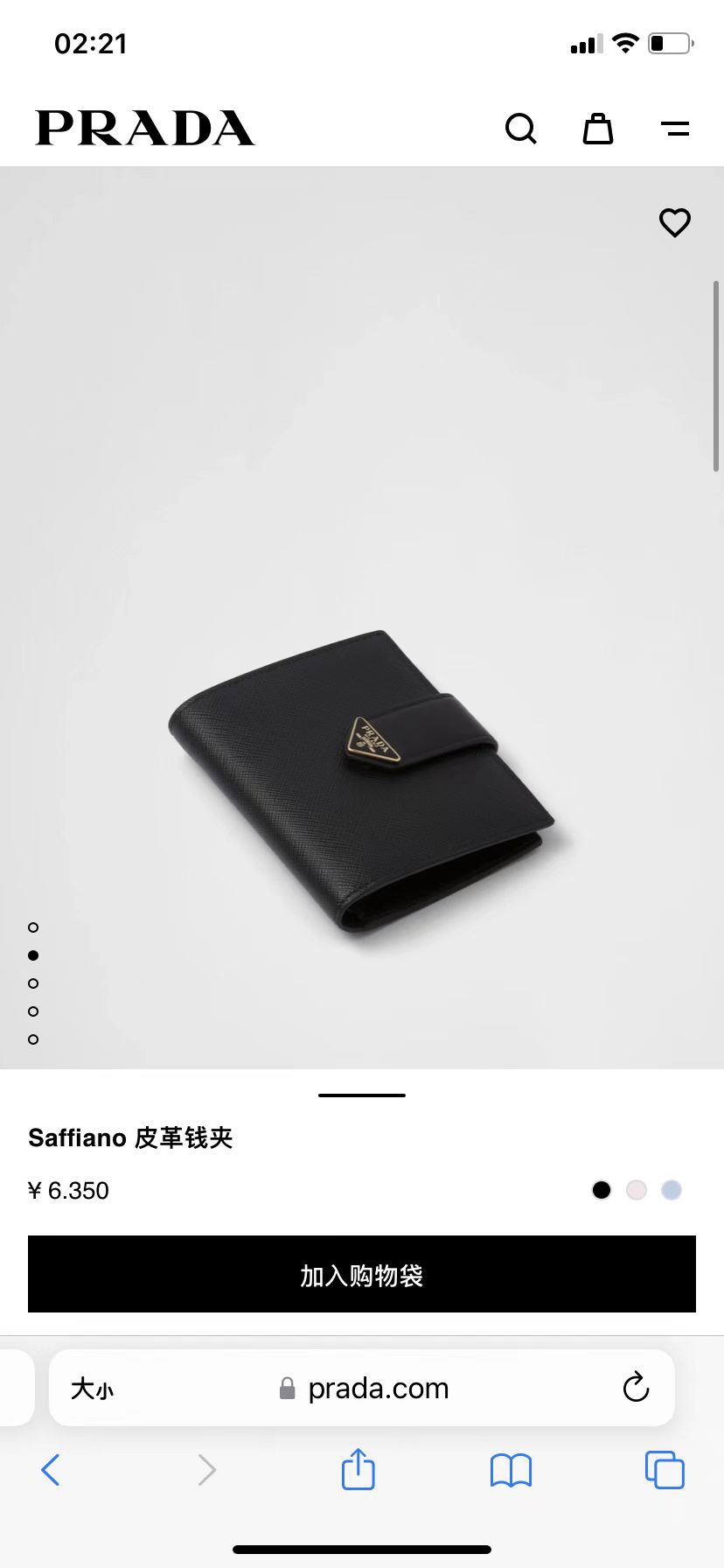This screenshot has height=1568, width=724.
Task: Tap the prada.com address bar
Action: [362, 1388]
